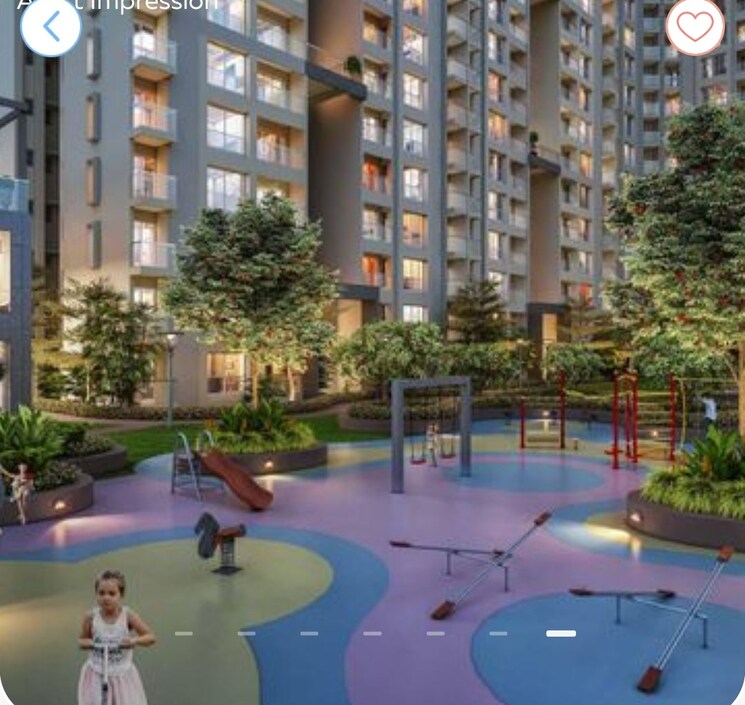745x705 pixels.
Task: Go back using the arrow button
Action: click(x=50, y=26)
